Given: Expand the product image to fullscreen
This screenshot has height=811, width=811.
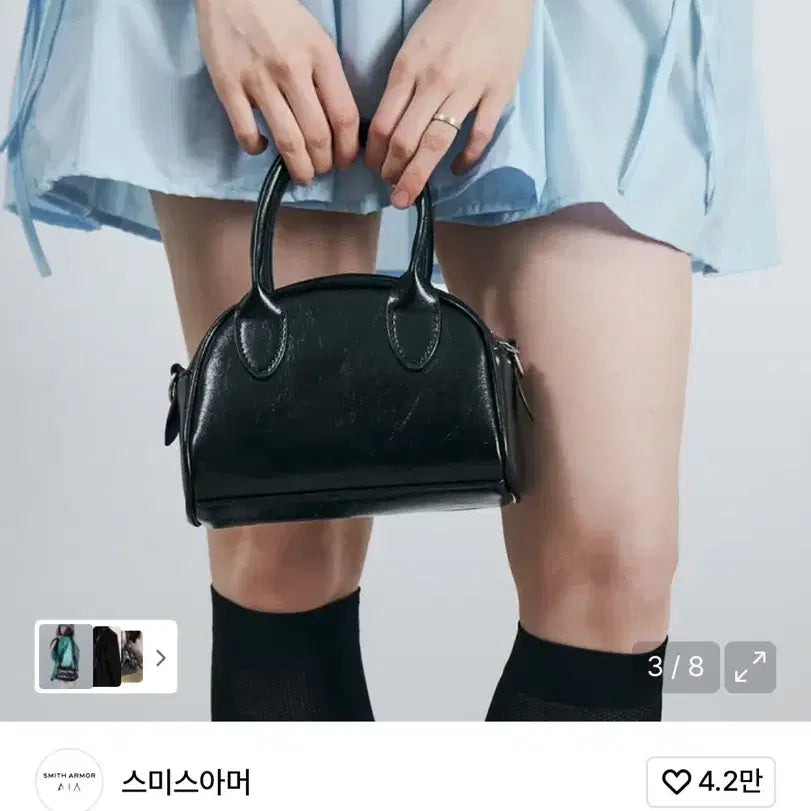Looking at the screenshot, I should click(x=750, y=667).
